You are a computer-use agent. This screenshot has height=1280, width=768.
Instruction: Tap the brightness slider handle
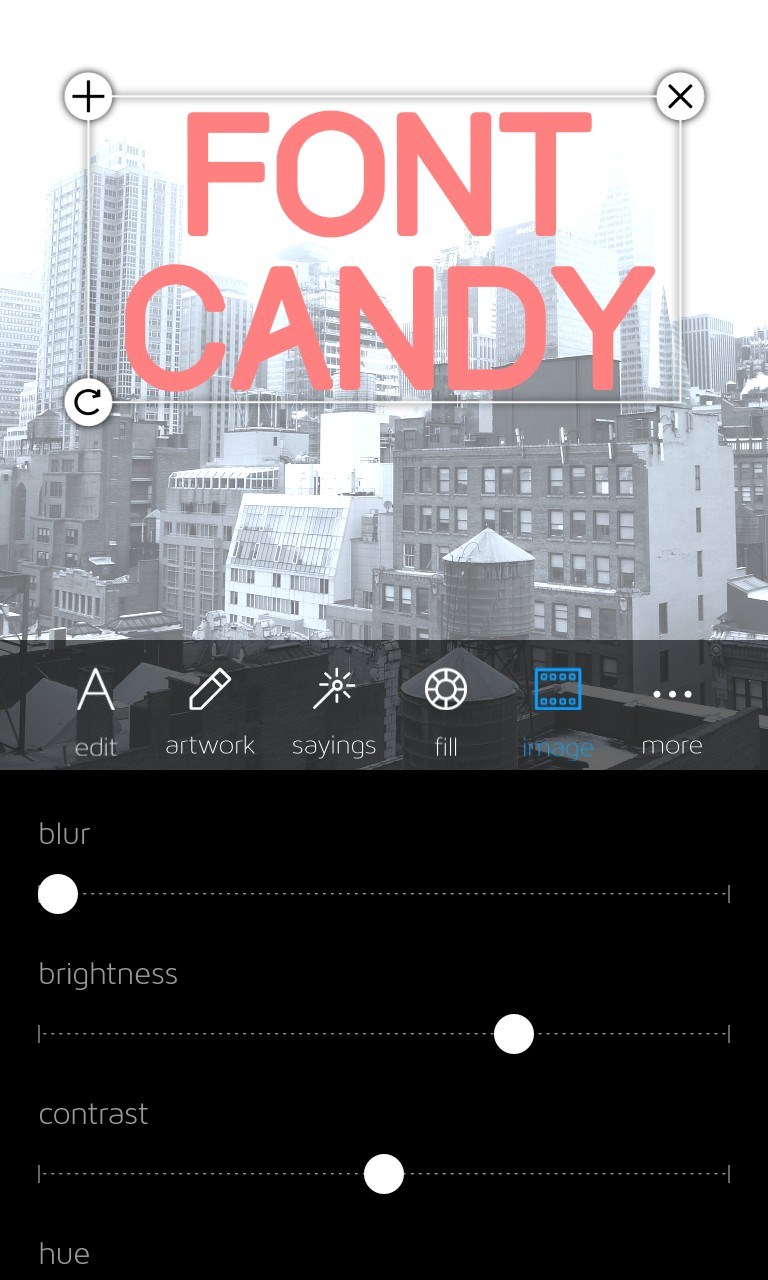click(514, 1034)
